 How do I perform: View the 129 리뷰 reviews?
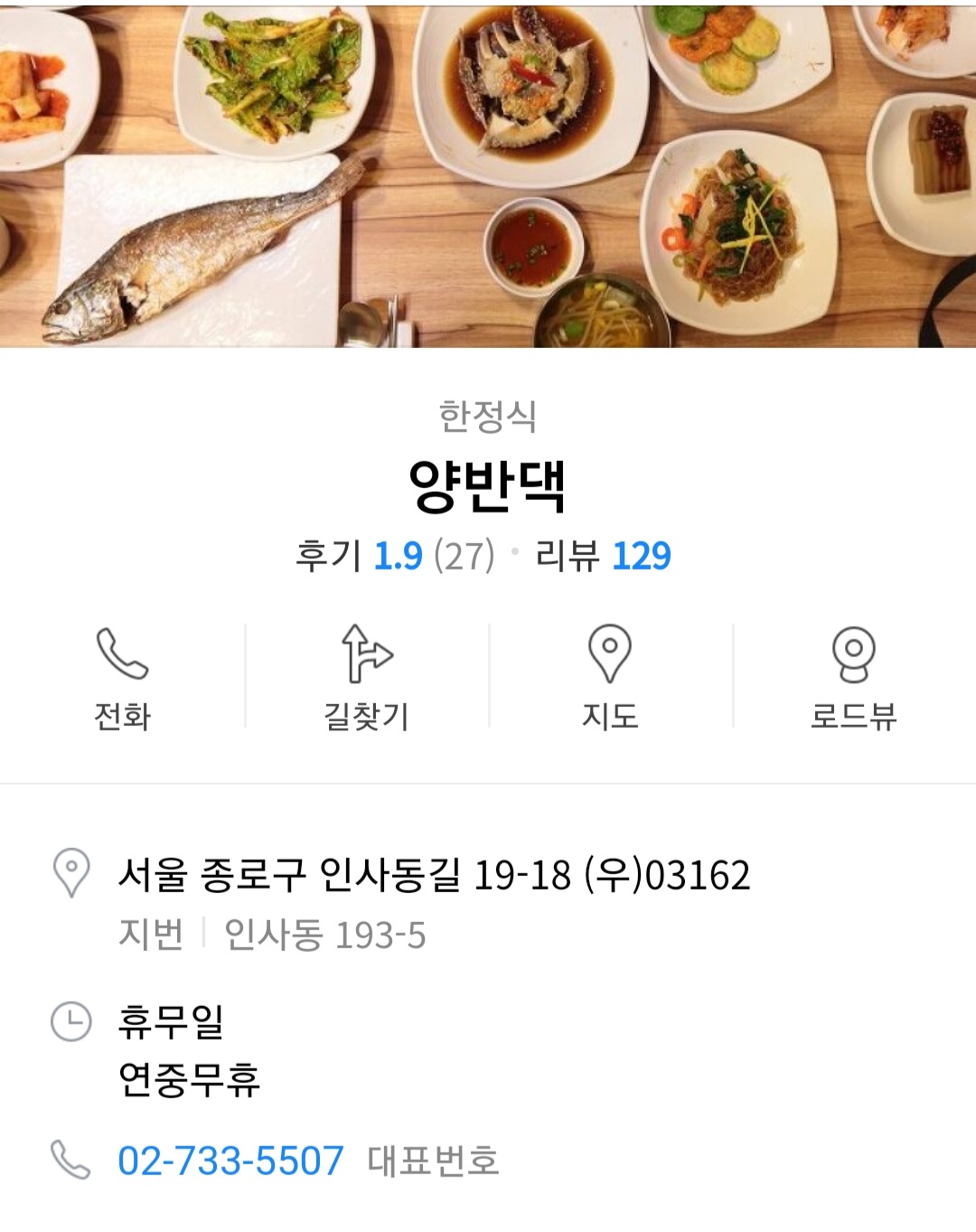[x=604, y=556]
